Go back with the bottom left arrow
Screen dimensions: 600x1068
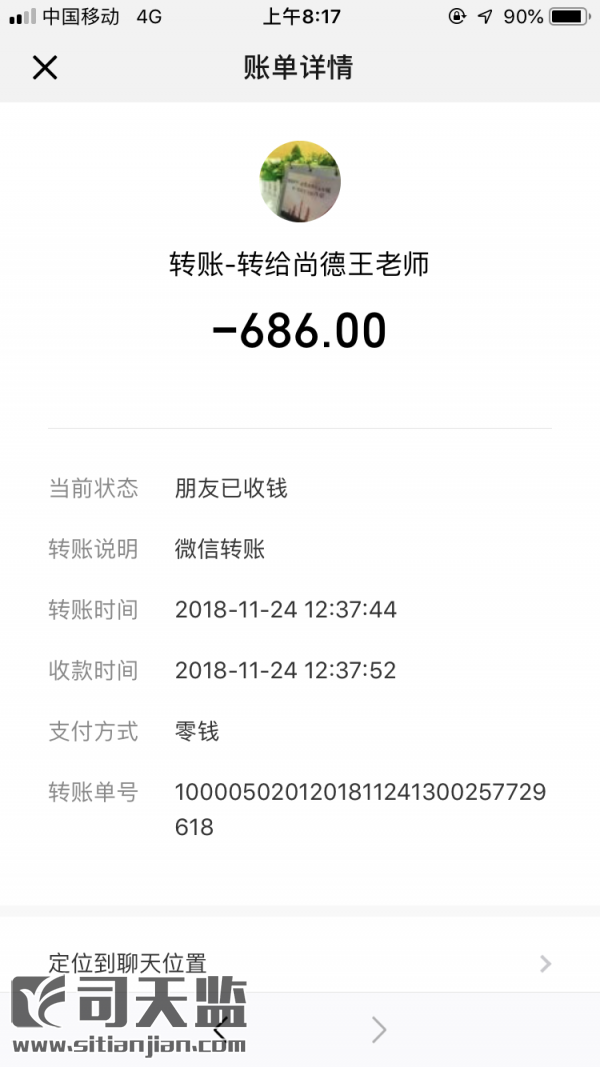[219, 1029]
